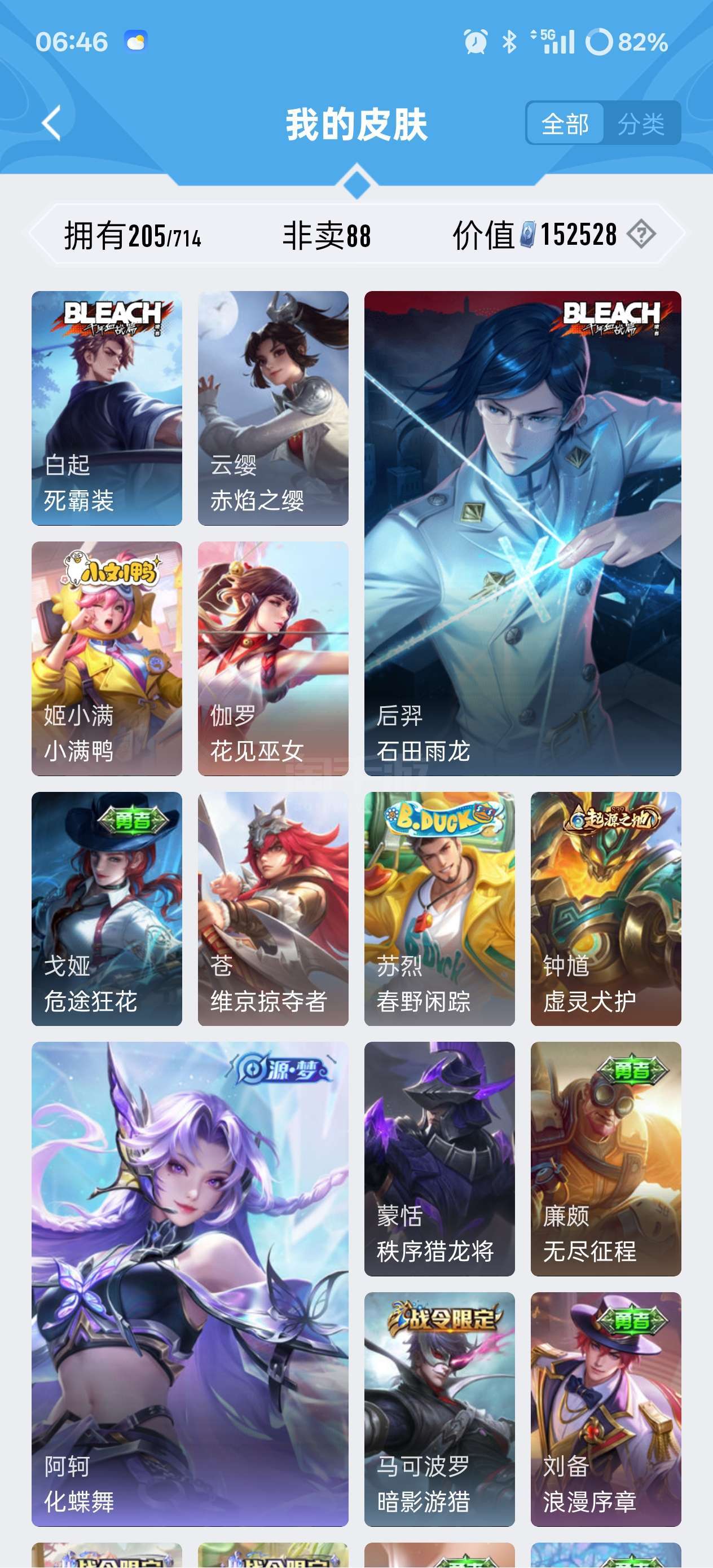View 马可波罗 暗影游猎 skin

439,1409
